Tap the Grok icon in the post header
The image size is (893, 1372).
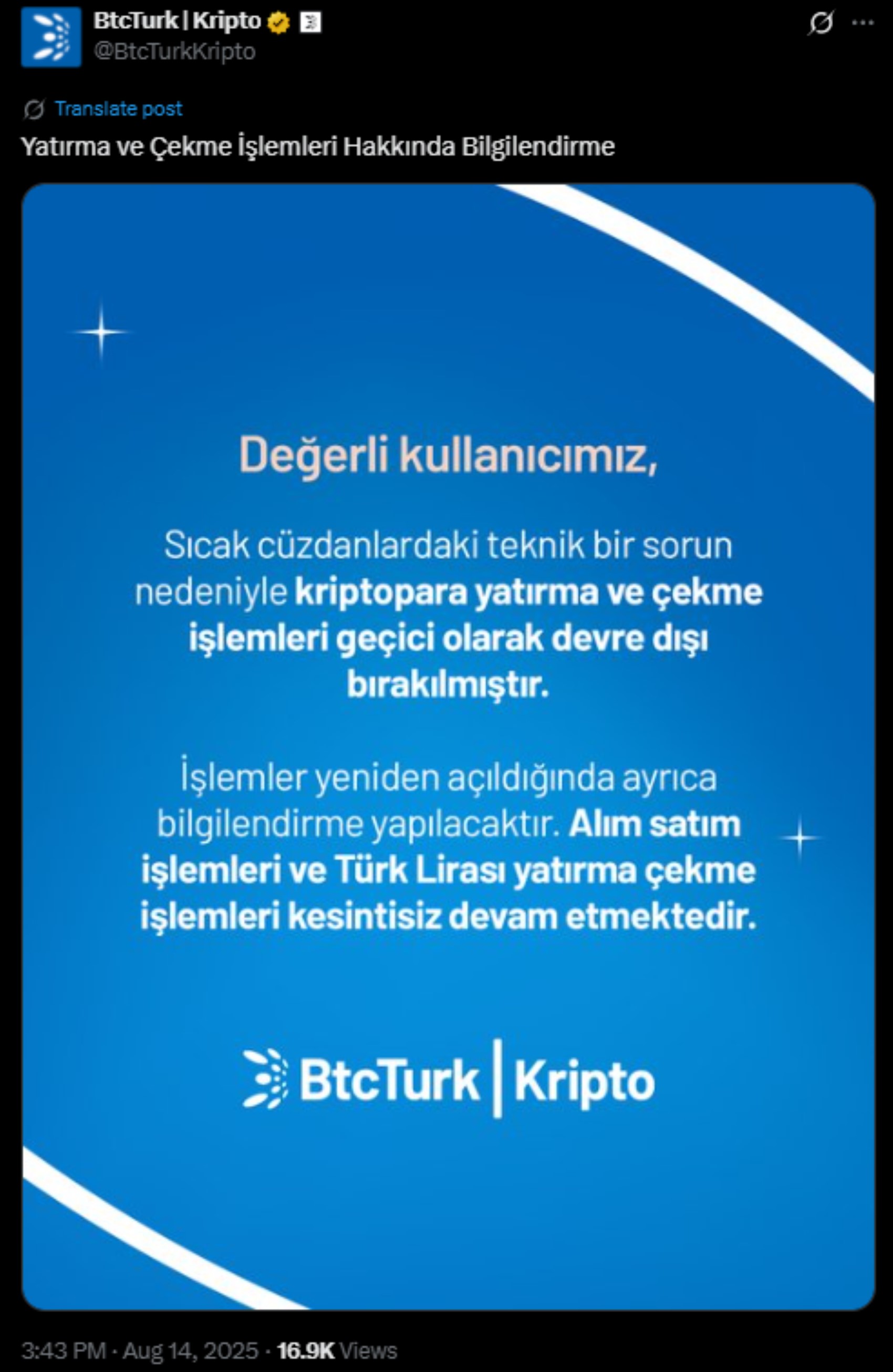[x=821, y=23]
